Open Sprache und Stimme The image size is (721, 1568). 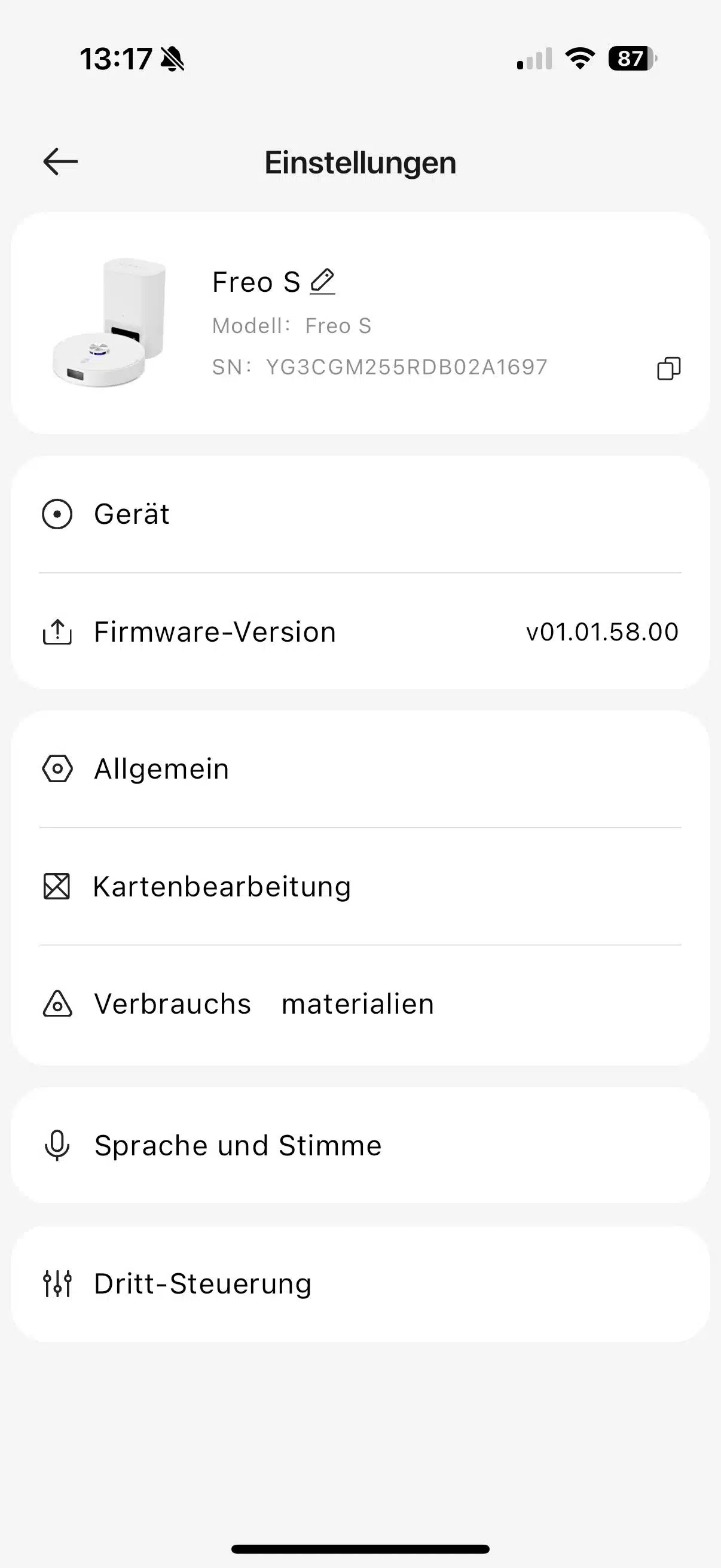pos(360,1146)
